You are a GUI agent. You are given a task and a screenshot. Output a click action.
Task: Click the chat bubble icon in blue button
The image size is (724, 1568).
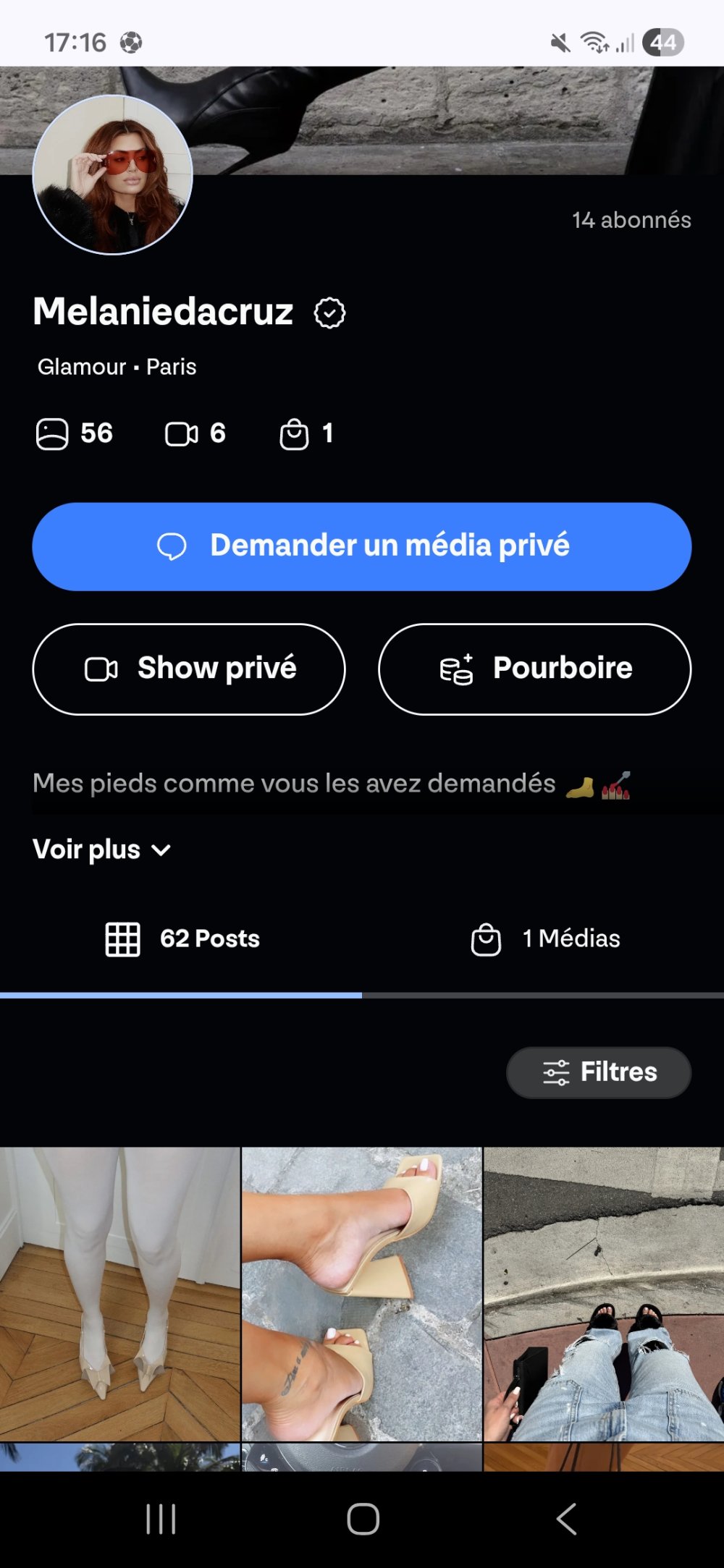(x=174, y=546)
